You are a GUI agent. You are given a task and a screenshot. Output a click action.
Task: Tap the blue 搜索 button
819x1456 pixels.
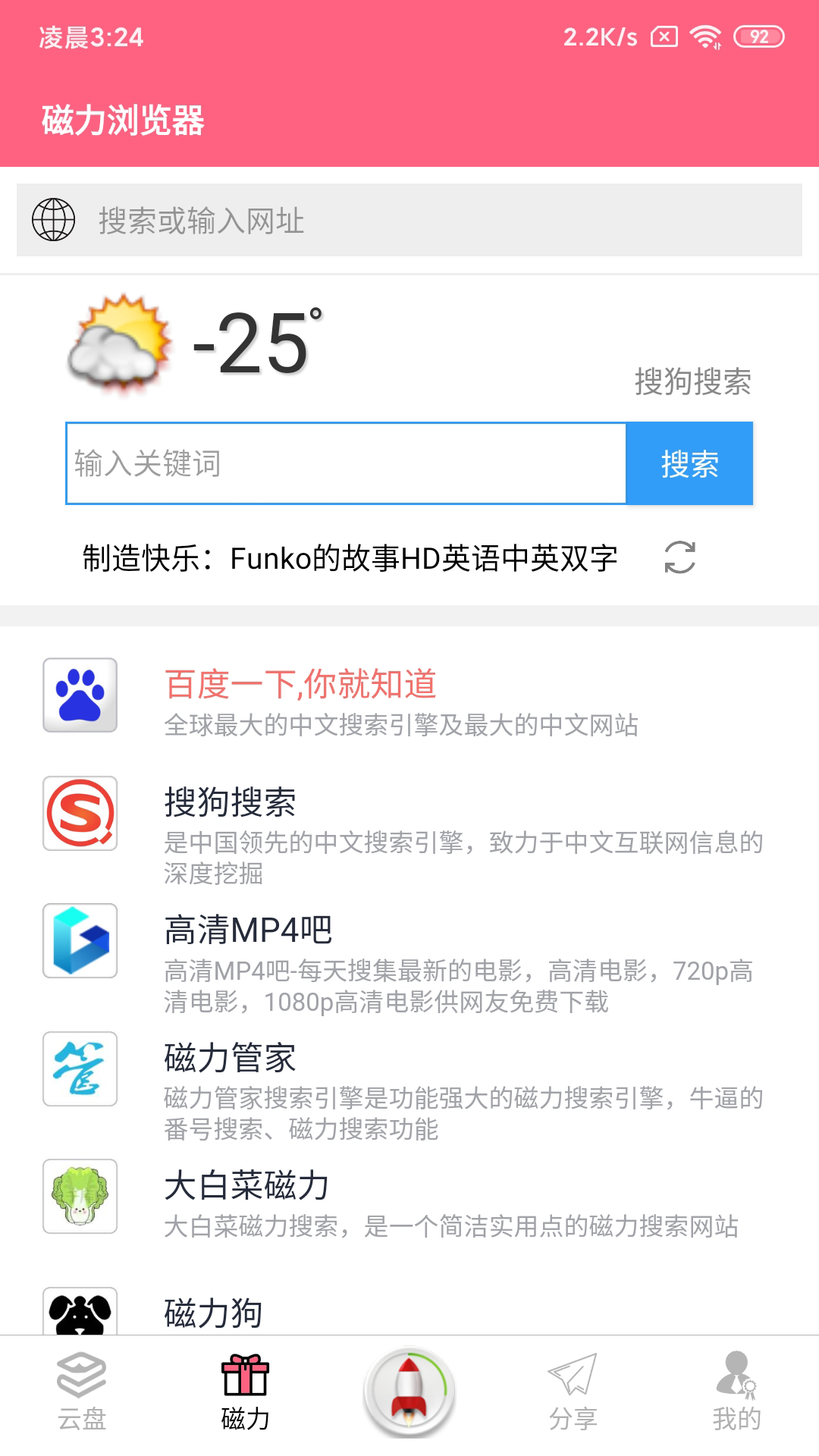(x=689, y=463)
